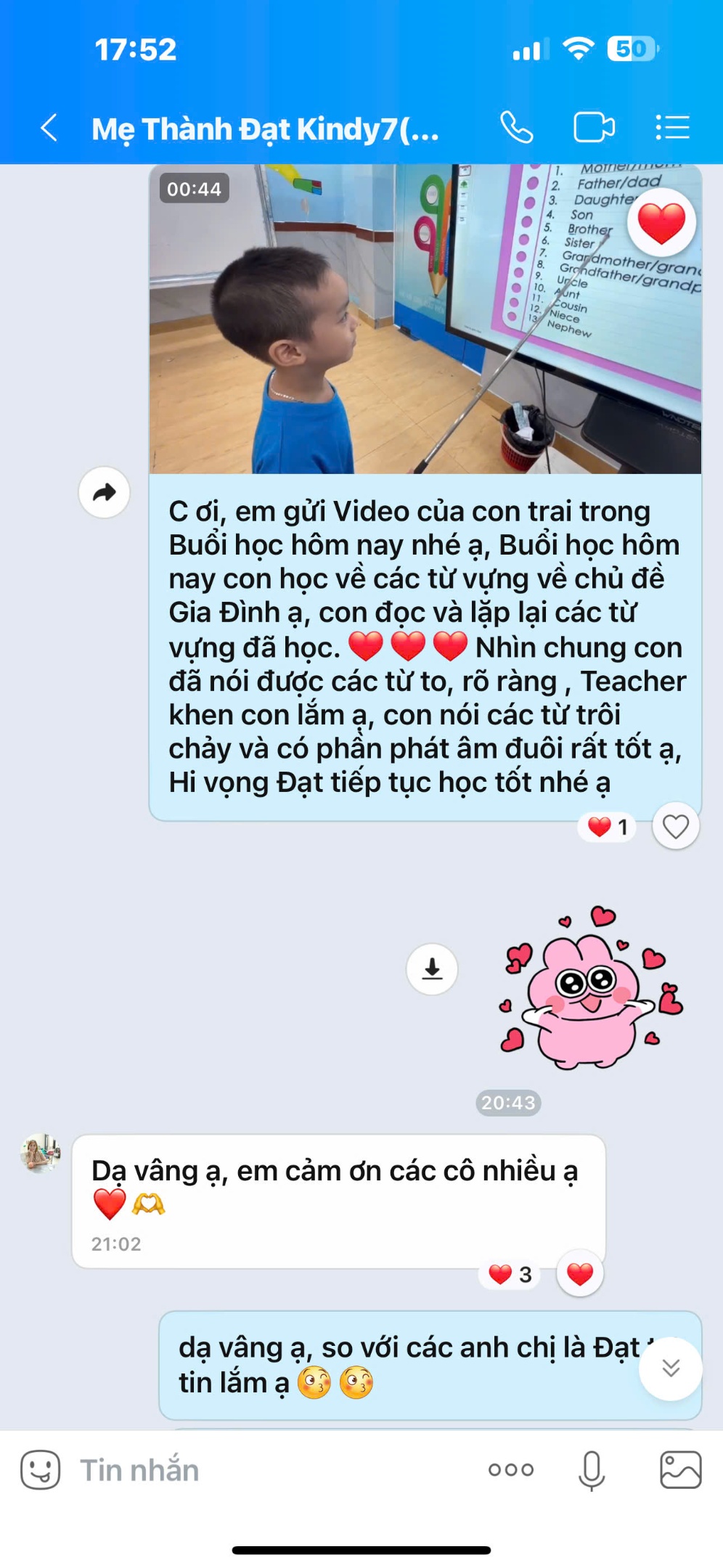This screenshot has width=723, height=1568.
Task: Open the sender's profile avatar
Action: [x=40, y=1153]
